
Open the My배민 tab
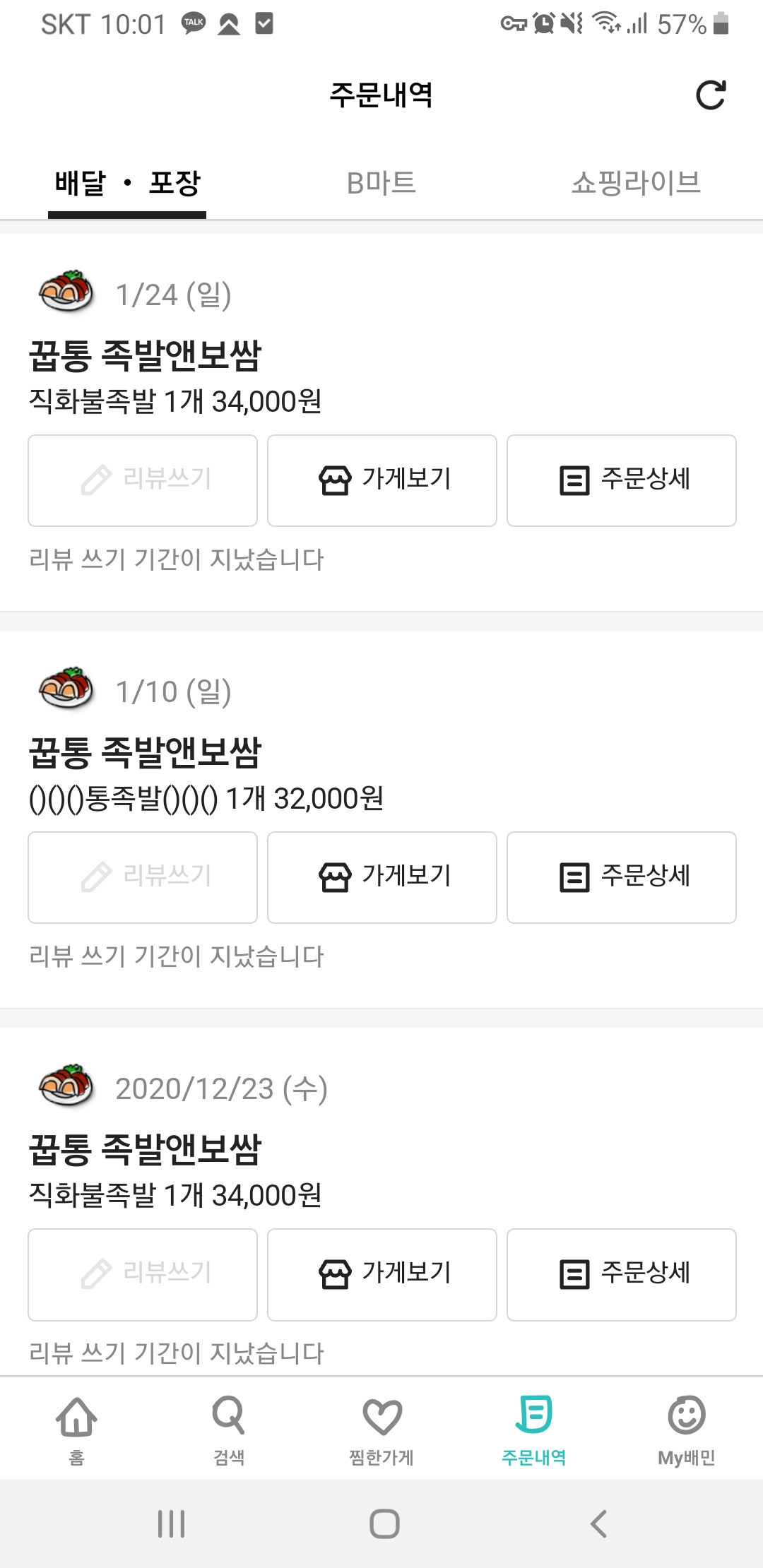(686, 1428)
